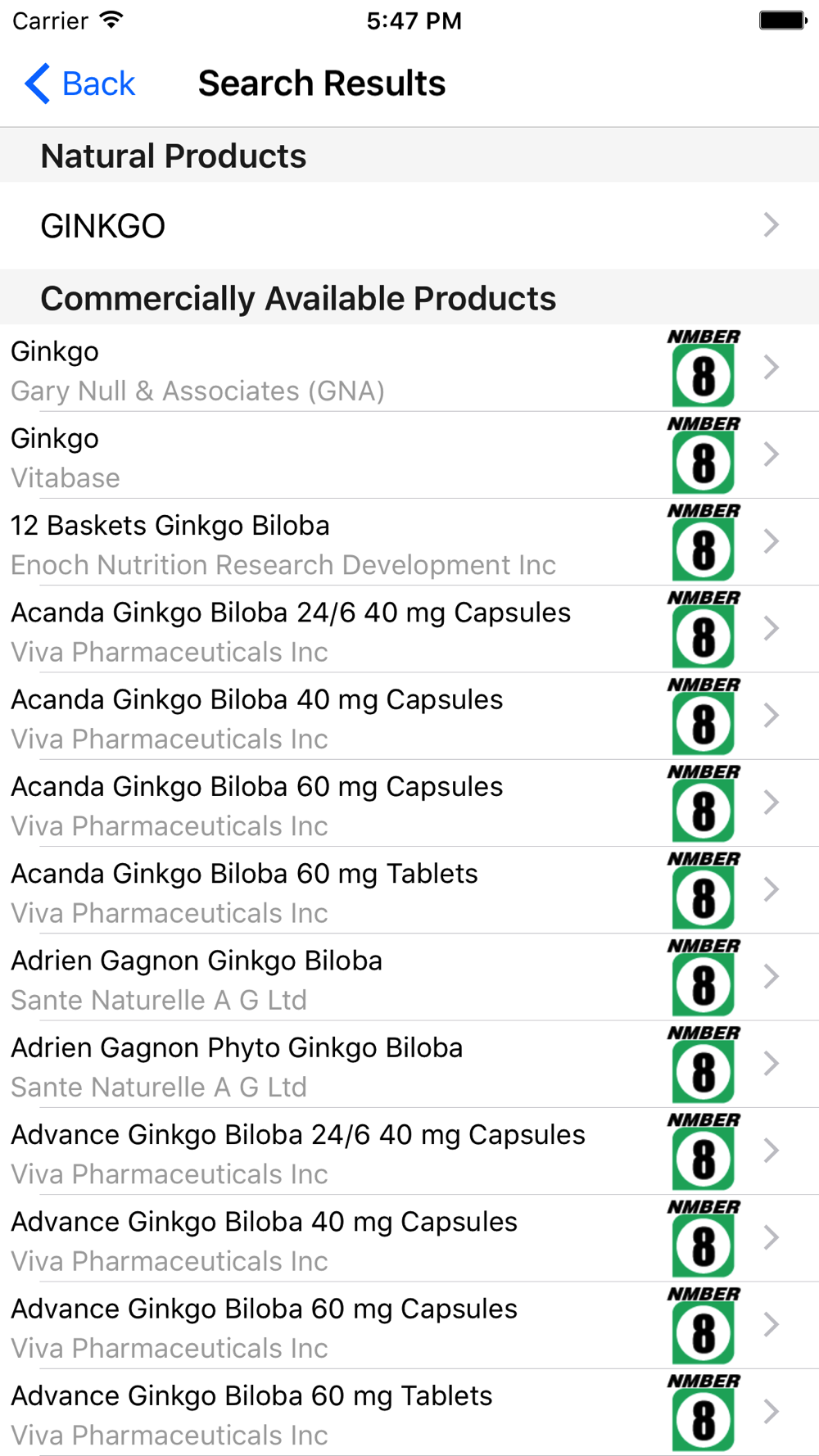Open Ginkgo by Vitabase
The width and height of the screenshot is (819, 1456).
tap(409, 455)
